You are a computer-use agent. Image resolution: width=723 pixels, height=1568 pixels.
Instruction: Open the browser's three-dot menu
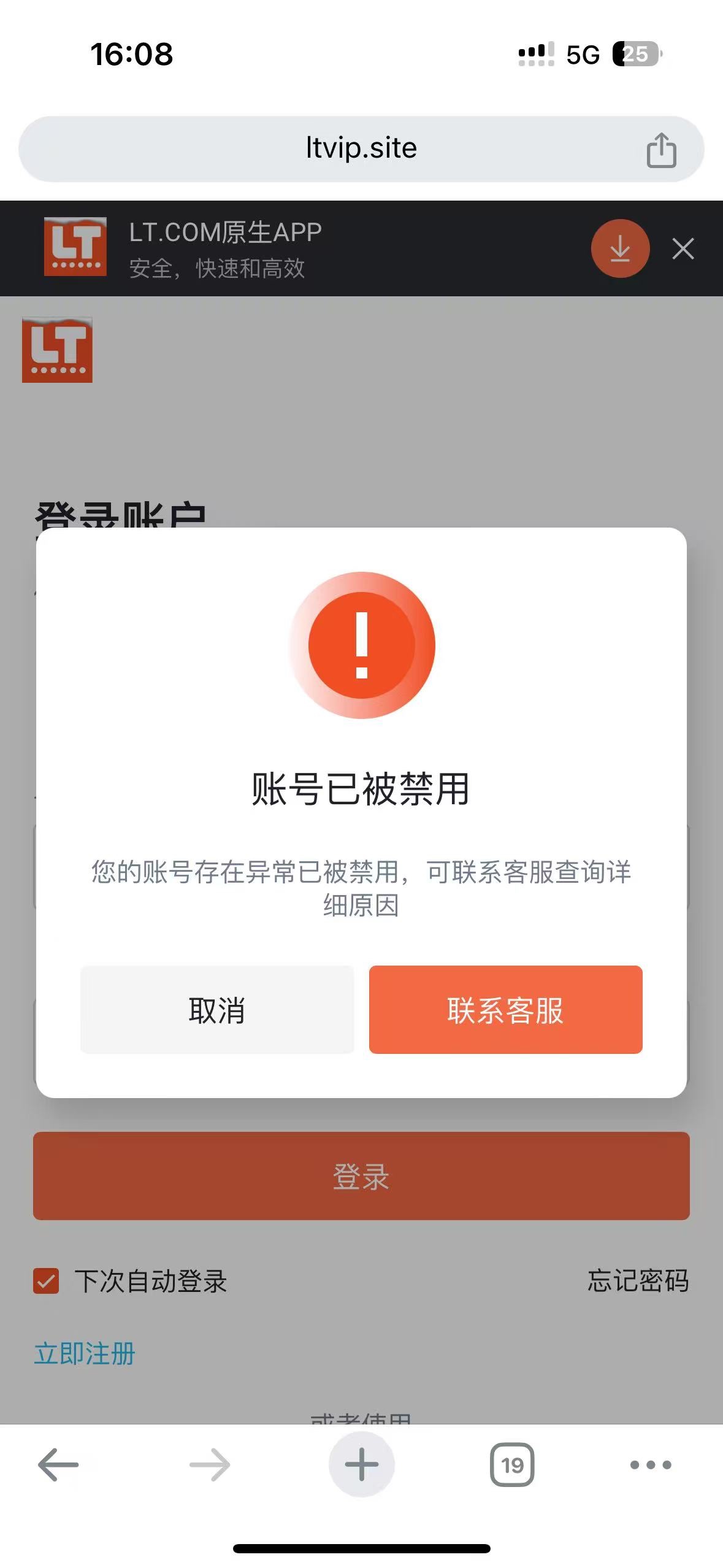point(651,1465)
